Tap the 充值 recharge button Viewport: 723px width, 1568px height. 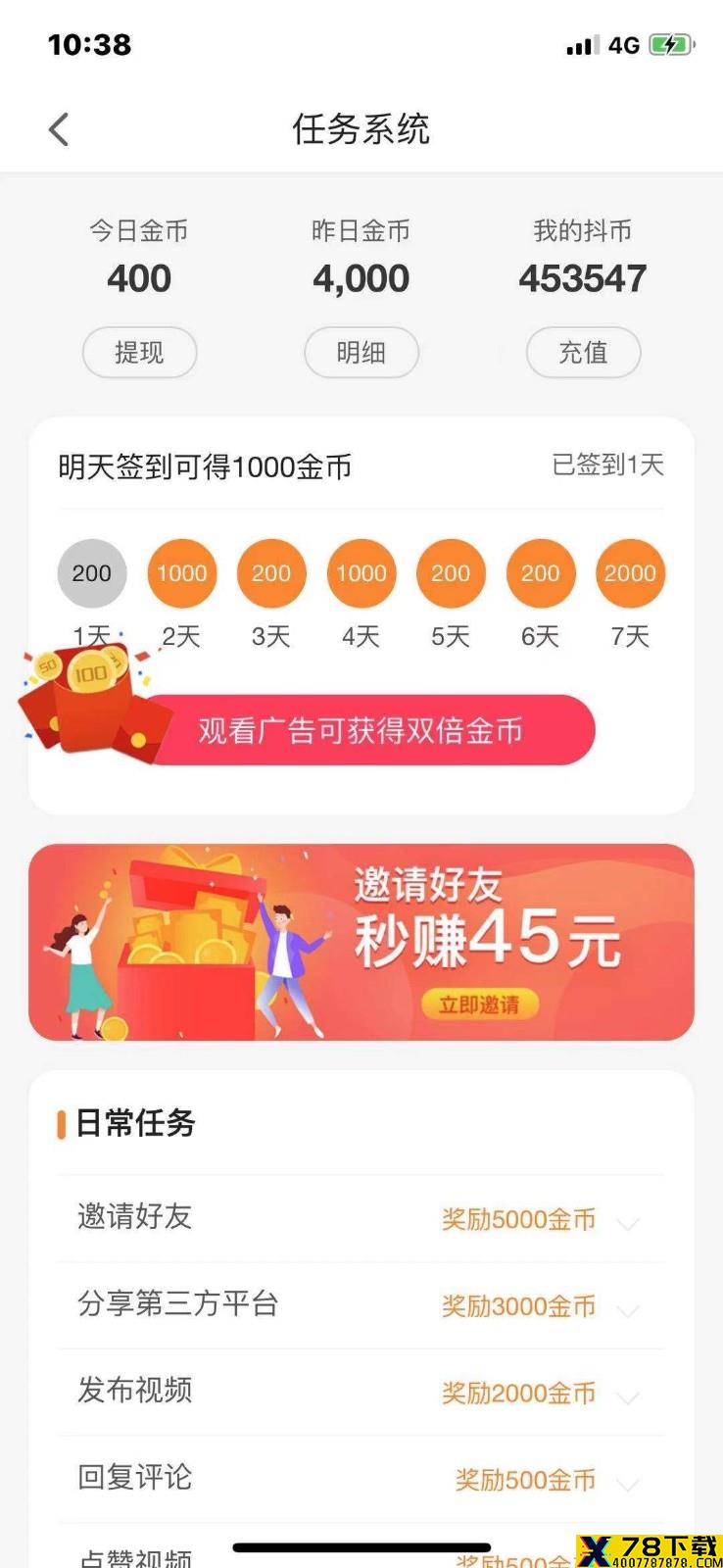[583, 353]
